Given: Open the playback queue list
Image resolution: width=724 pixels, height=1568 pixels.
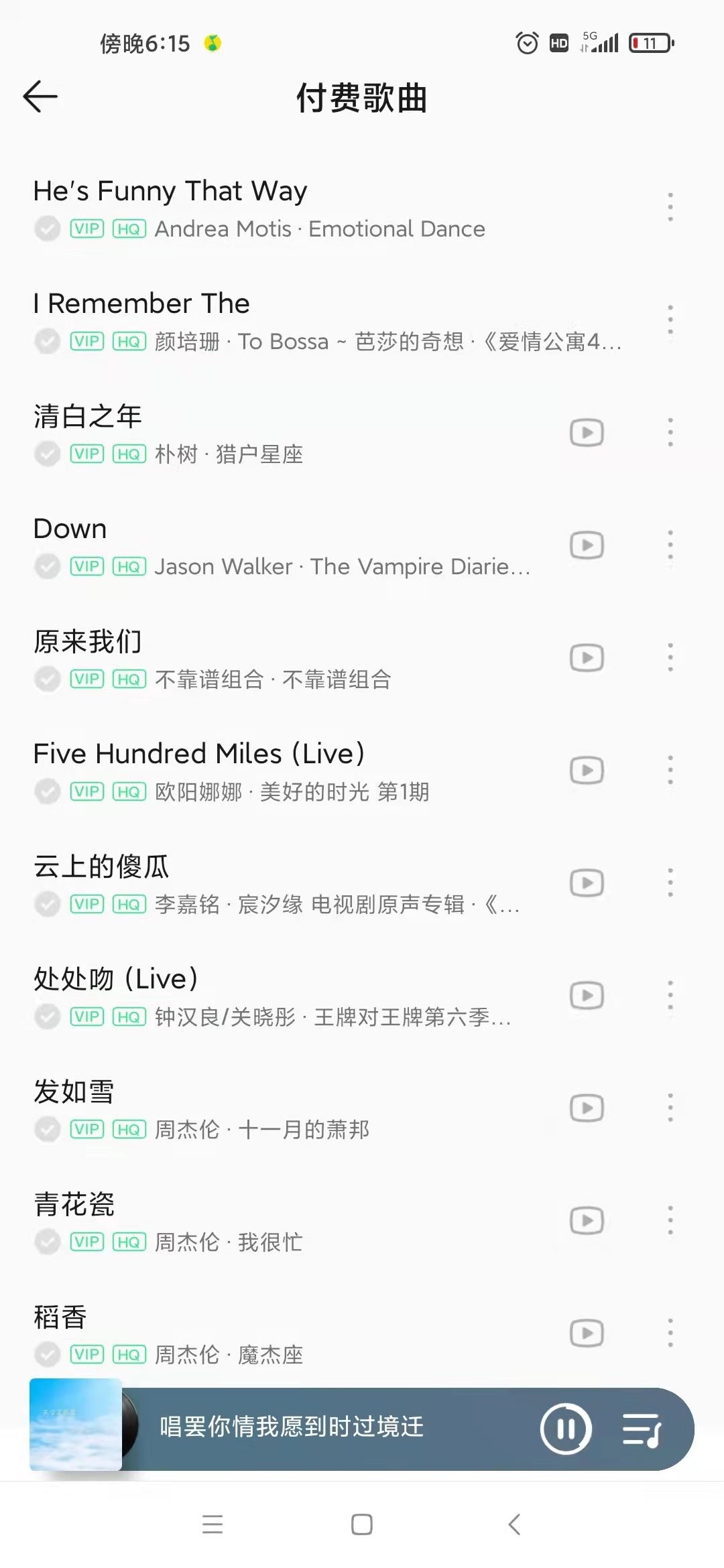Looking at the screenshot, I should coord(642,1429).
